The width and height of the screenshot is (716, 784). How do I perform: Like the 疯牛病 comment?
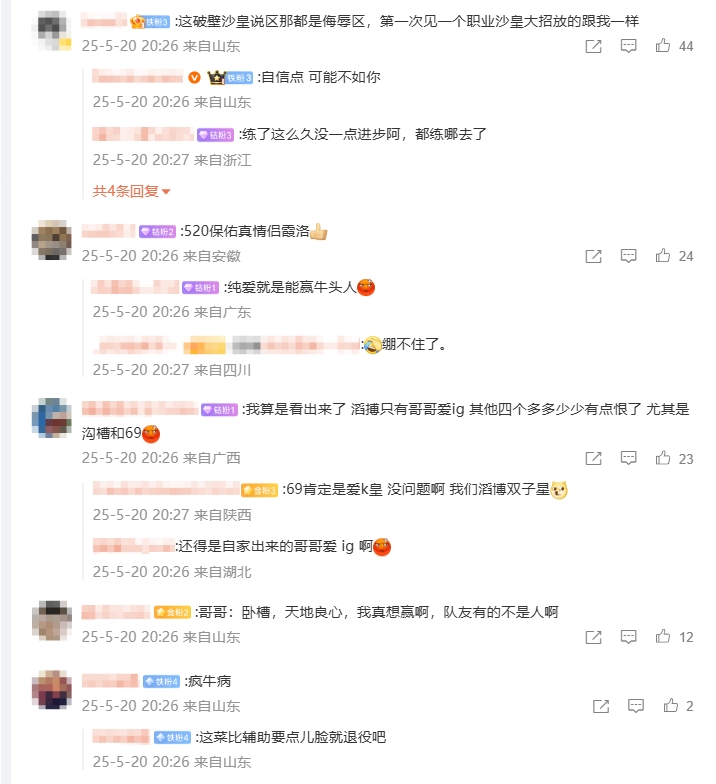(x=671, y=706)
